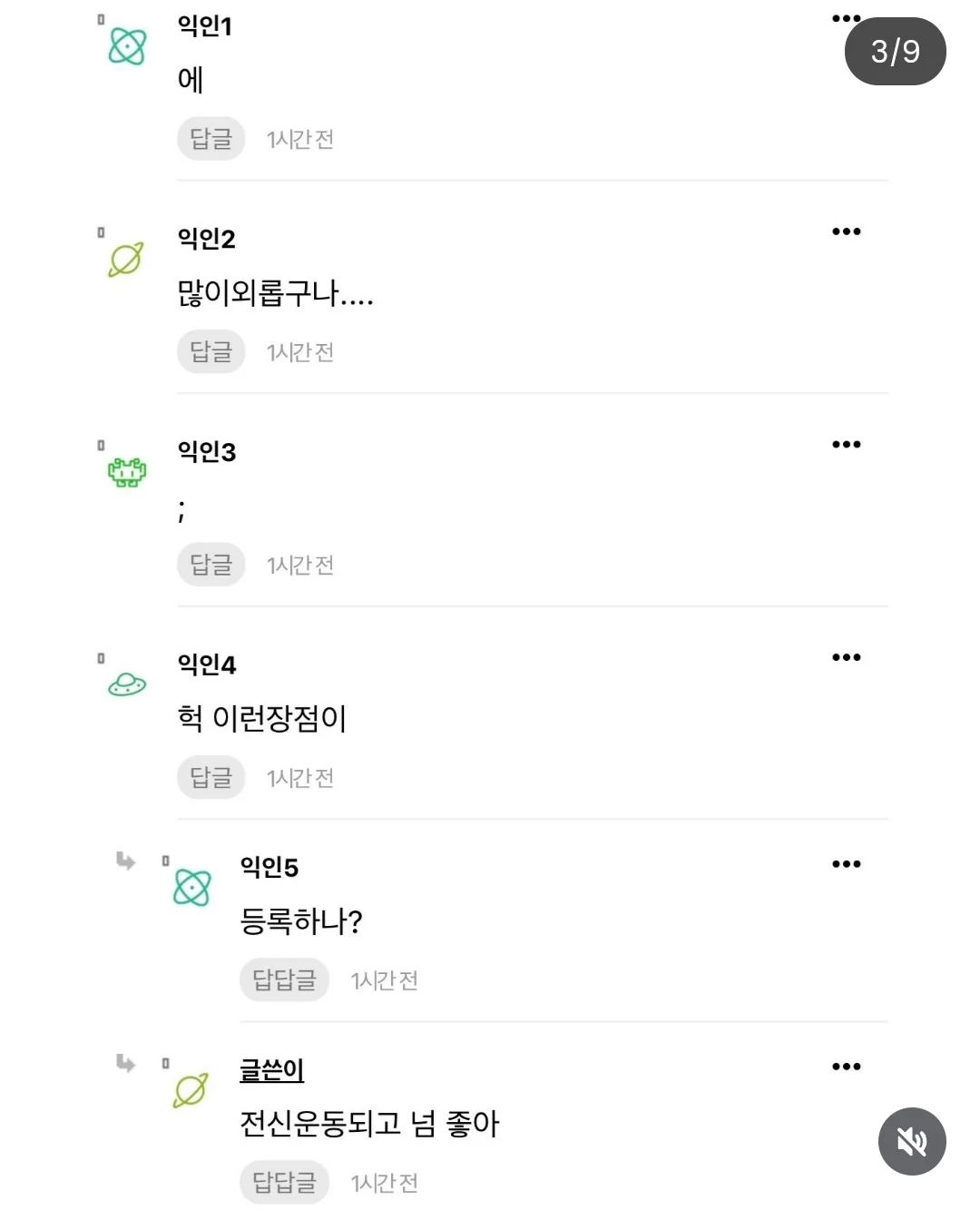This screenshot has width=980, height=1220.
Task: Open the menu on 익인1's comment
Action: point(846,17)
